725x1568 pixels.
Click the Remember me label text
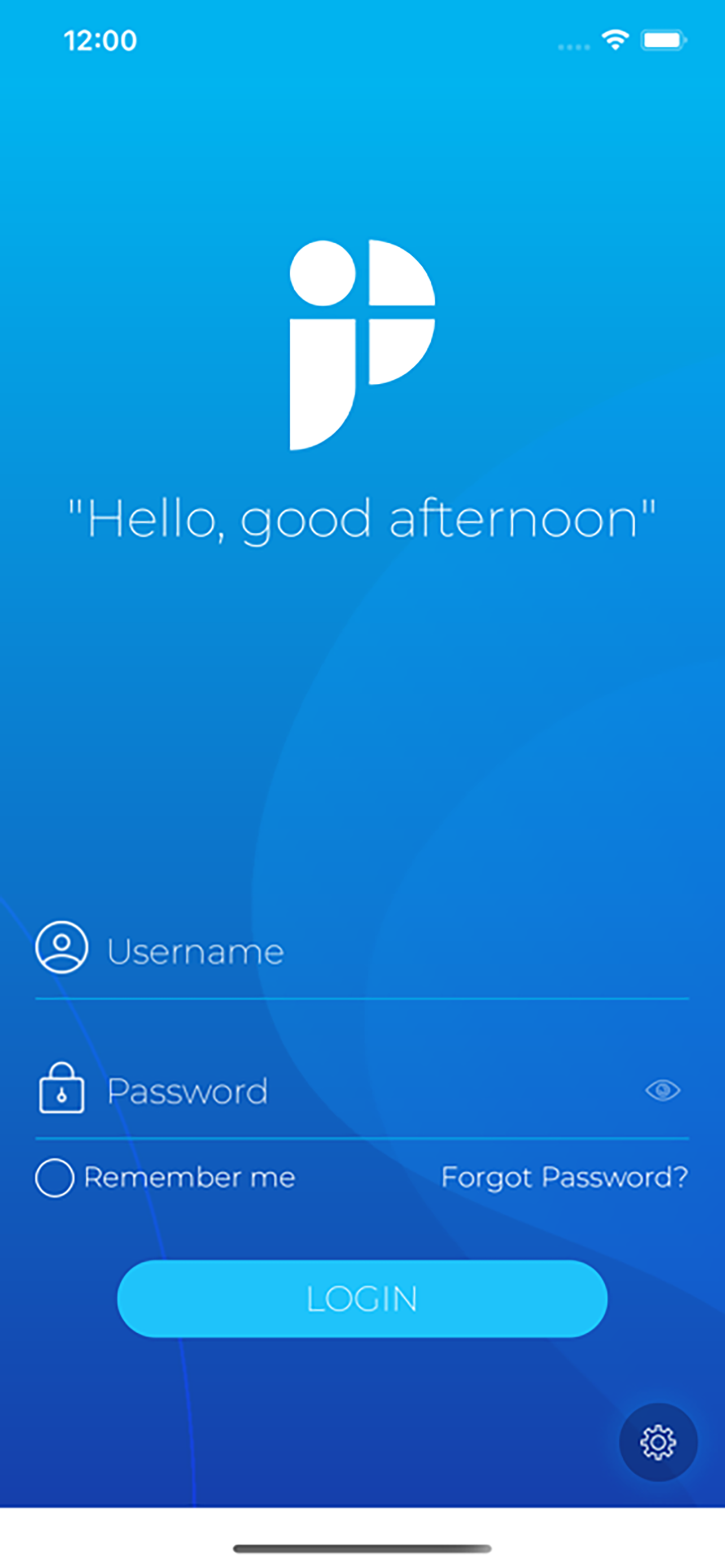189,1177
